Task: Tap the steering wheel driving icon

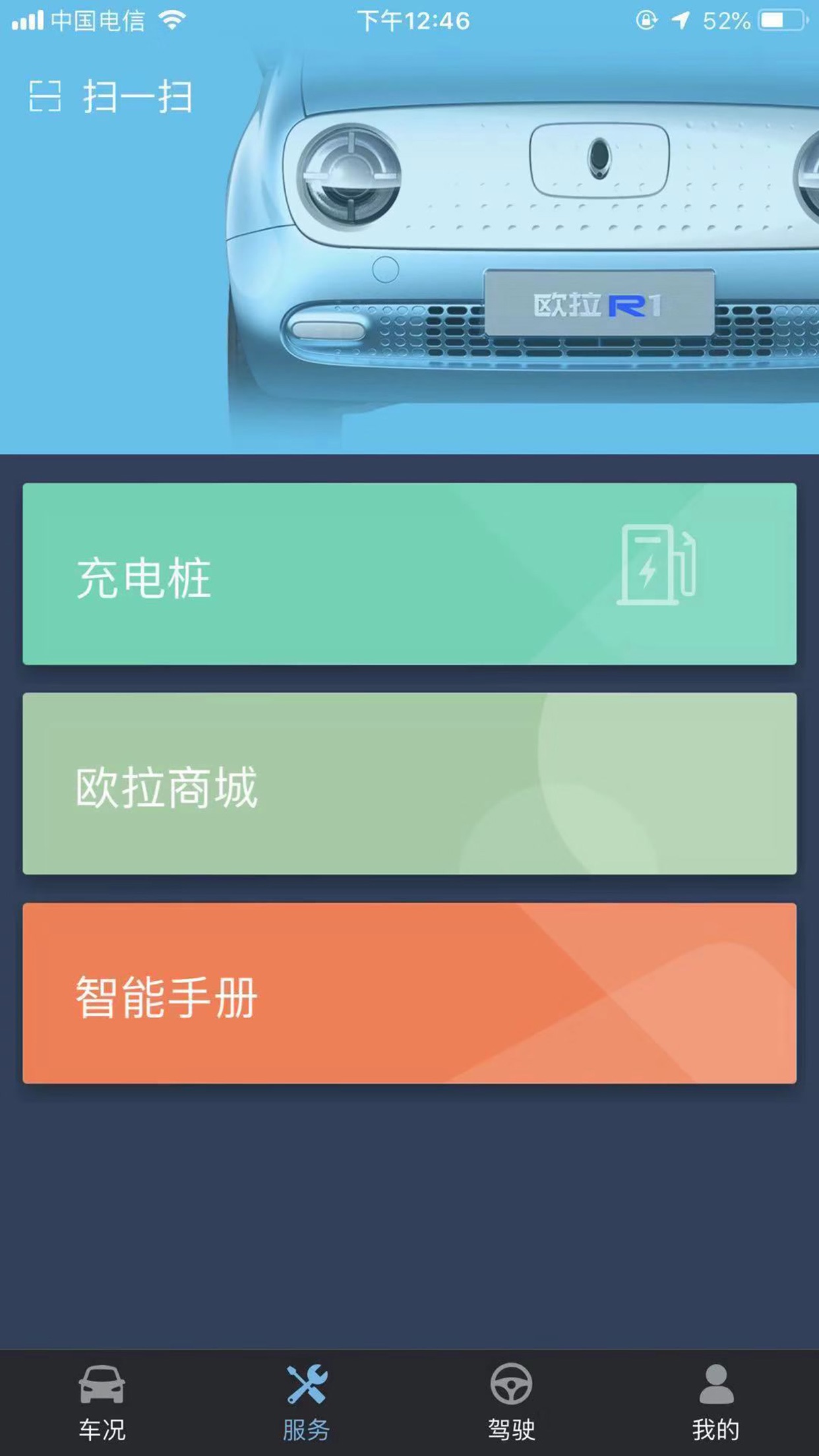Action: pos(512,1381)
